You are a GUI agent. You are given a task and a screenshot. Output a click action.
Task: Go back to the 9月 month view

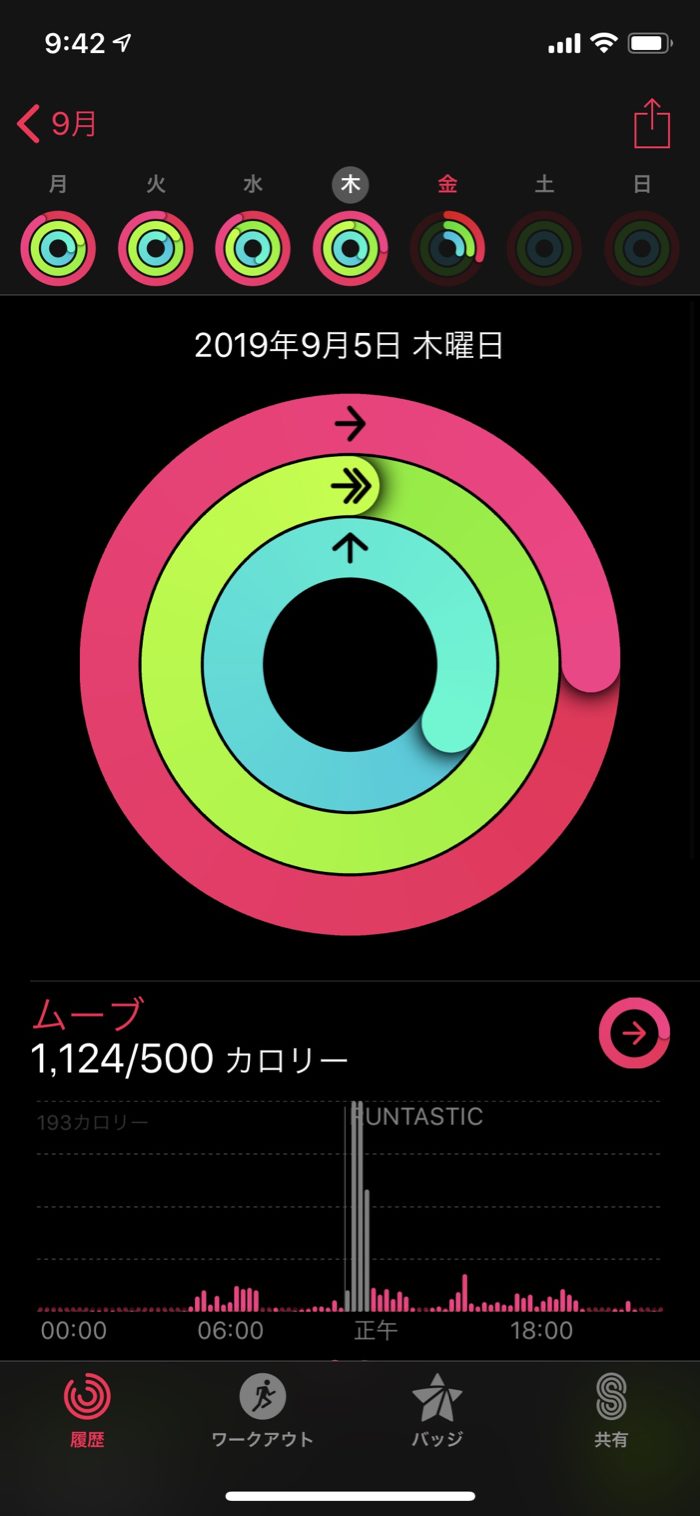coord(57,124)
